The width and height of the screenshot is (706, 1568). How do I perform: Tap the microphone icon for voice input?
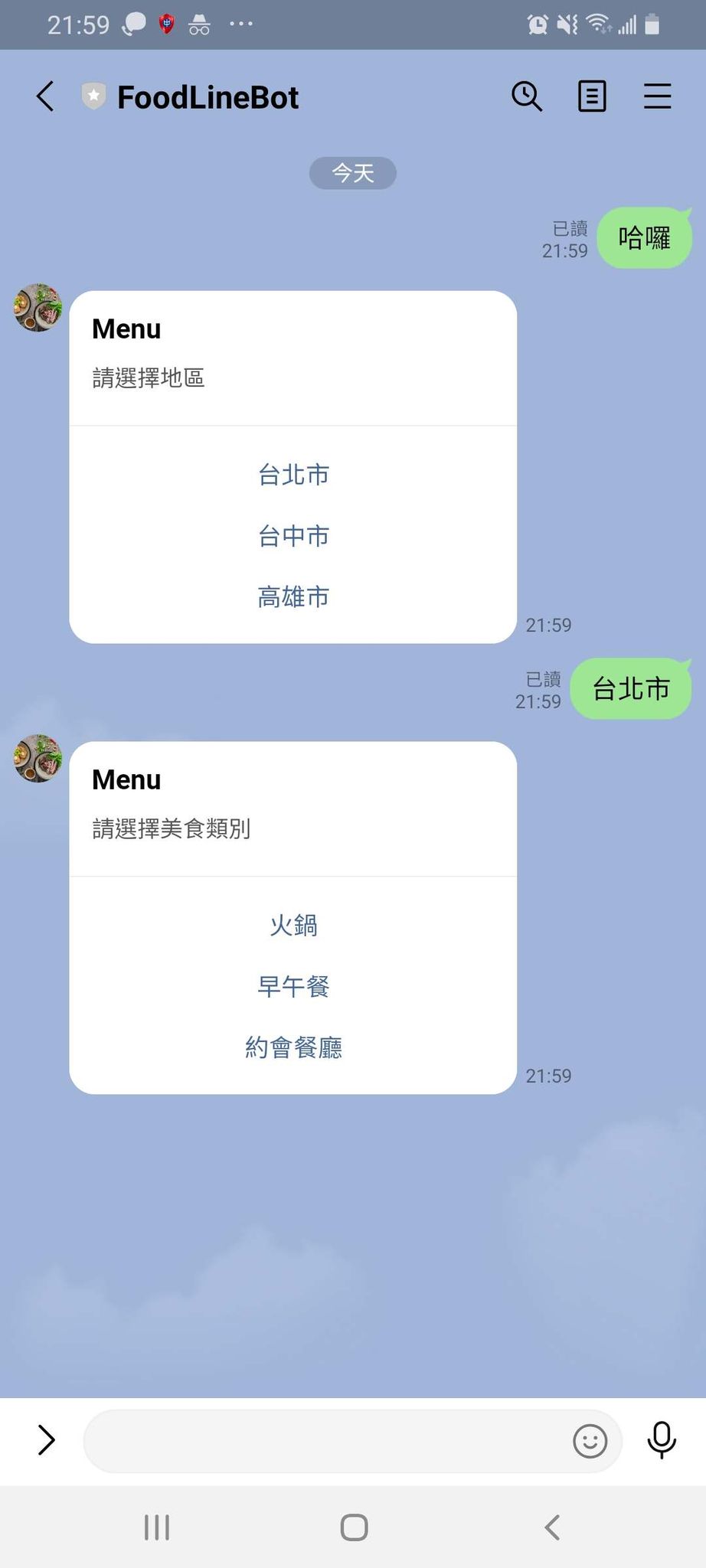tap(661, 1441)
